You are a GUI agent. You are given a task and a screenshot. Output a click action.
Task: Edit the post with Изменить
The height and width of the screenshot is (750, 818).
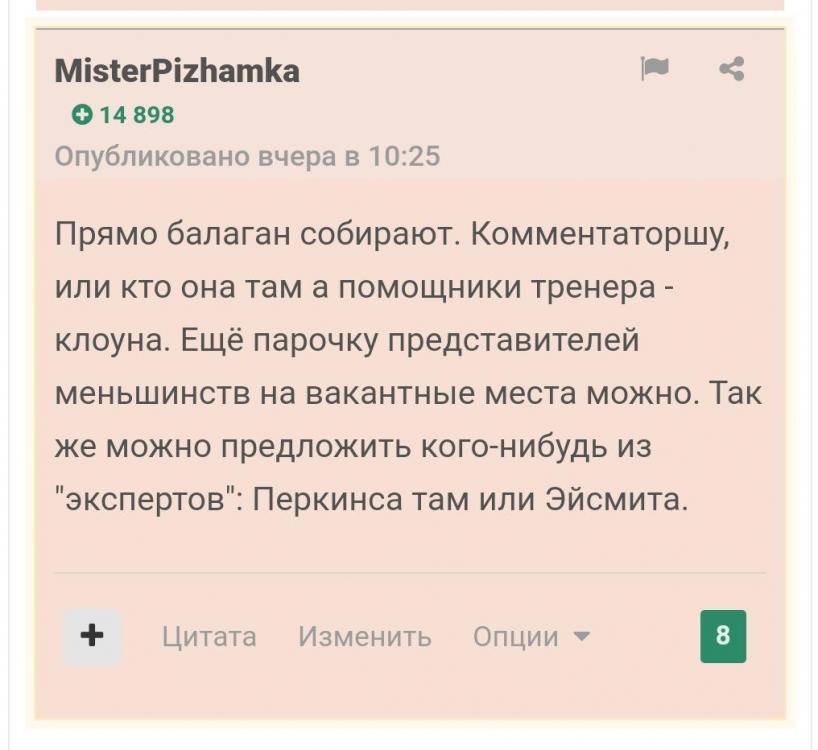pyautogui.click(x=365, y=637)
